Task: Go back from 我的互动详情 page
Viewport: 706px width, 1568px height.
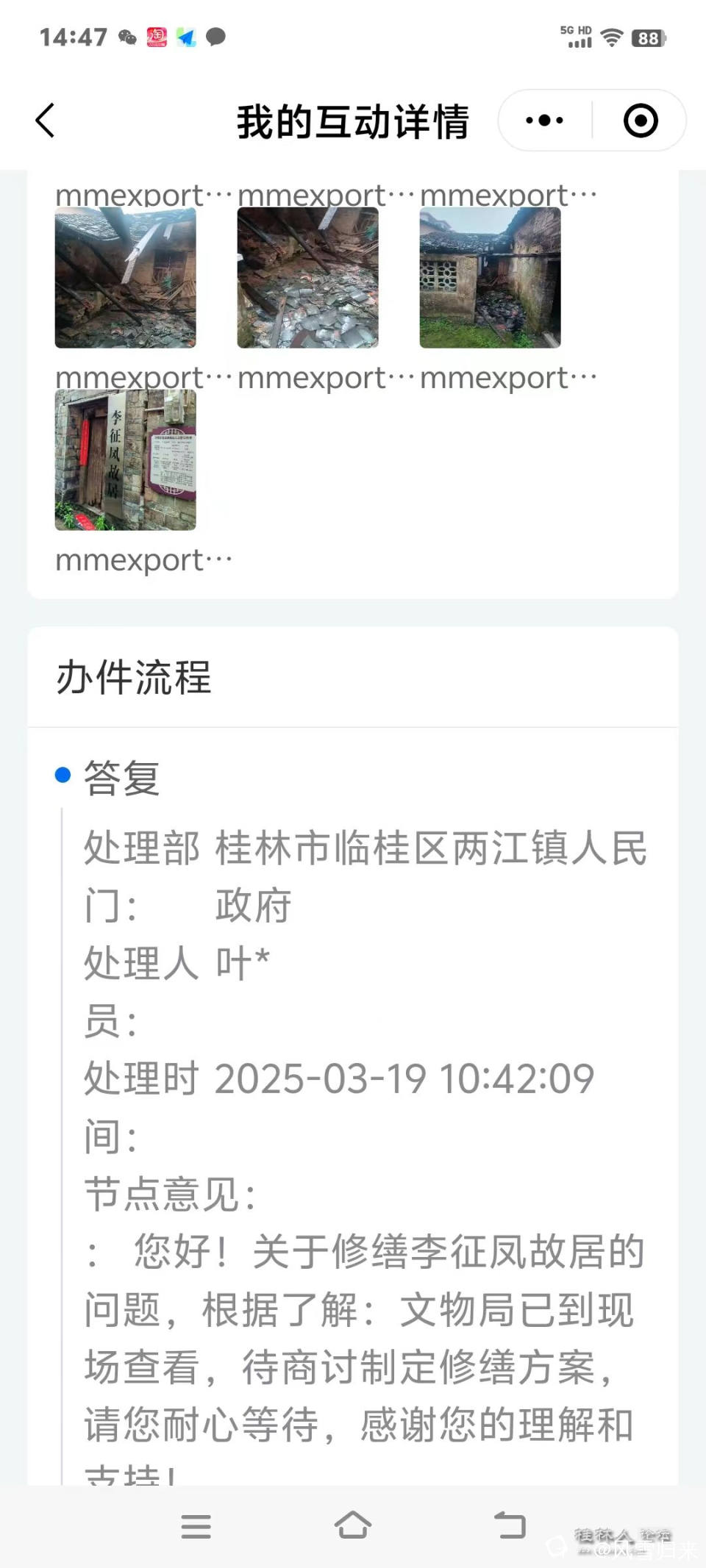Action: tap(46, 121)
